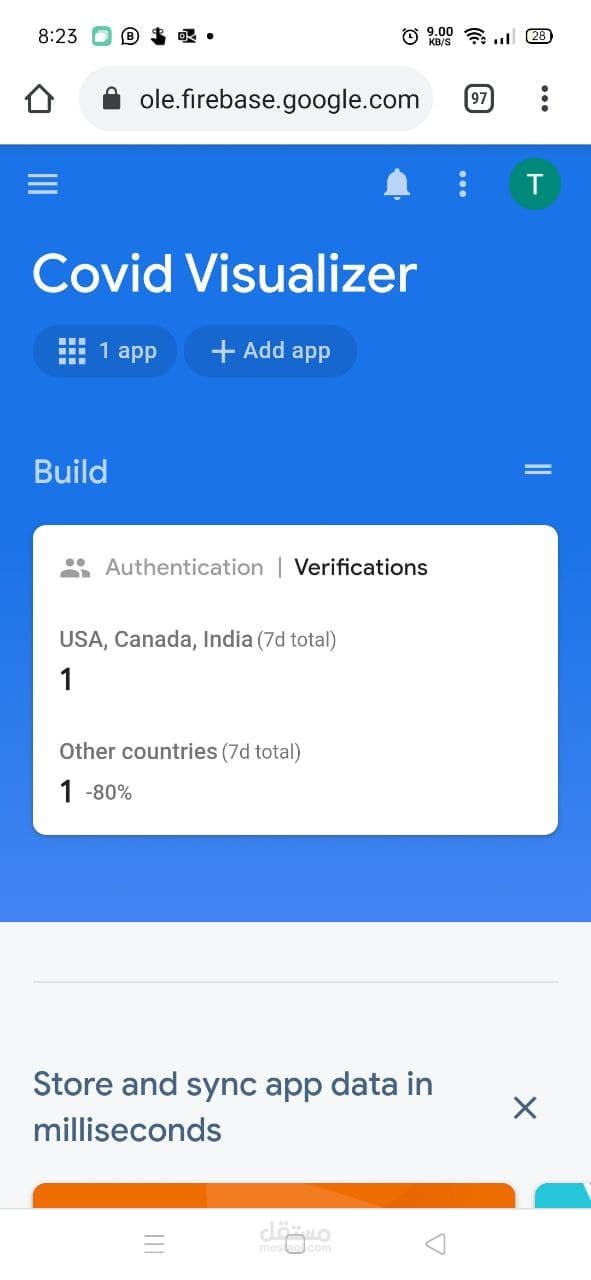Viewport: 591px width, 1280px height.
Task: Open the Firebase navigation drawer menu
Action: (43, 184)
